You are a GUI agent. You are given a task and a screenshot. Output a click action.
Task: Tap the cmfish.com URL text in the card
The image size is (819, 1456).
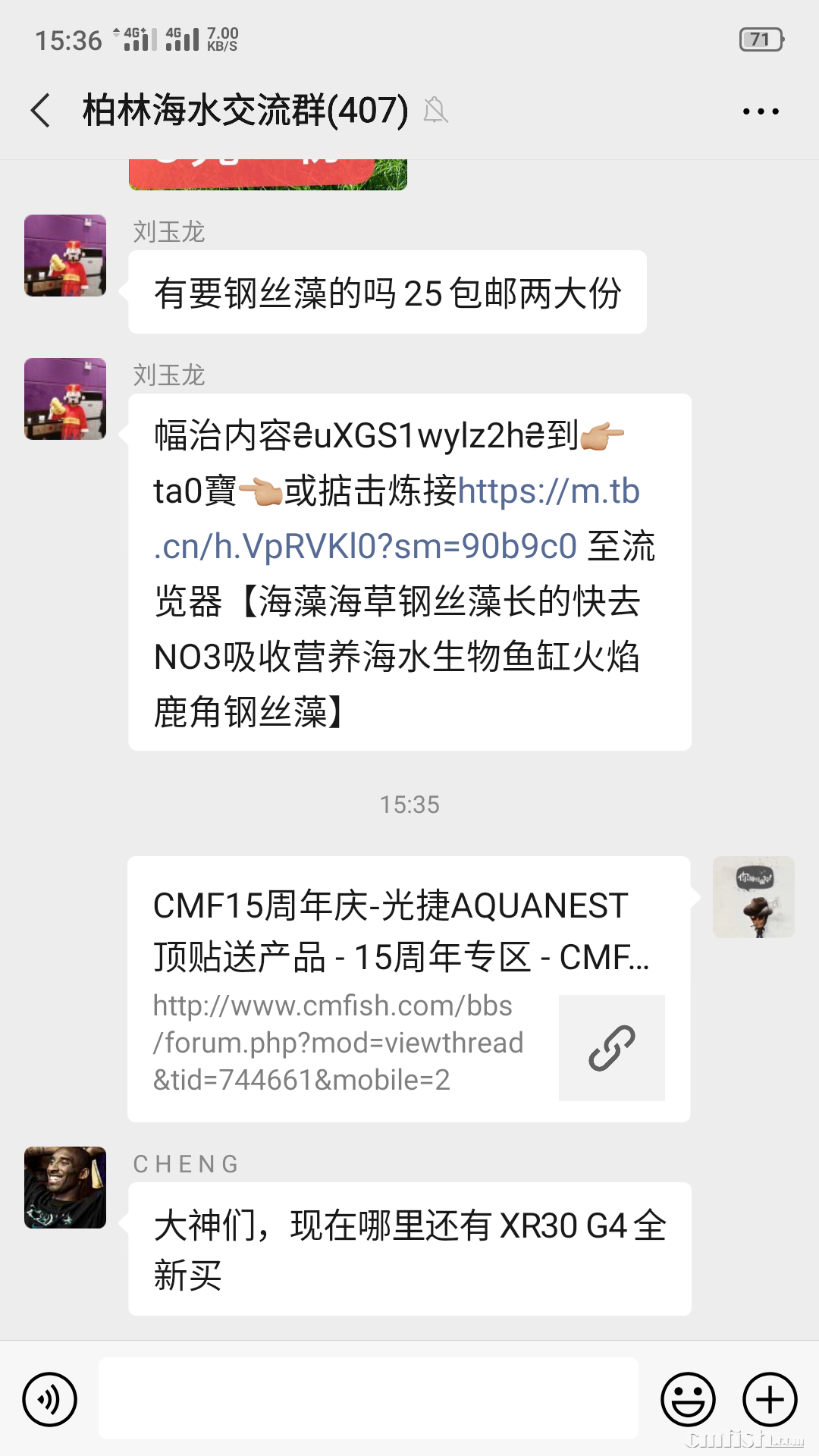point(337,1043)
